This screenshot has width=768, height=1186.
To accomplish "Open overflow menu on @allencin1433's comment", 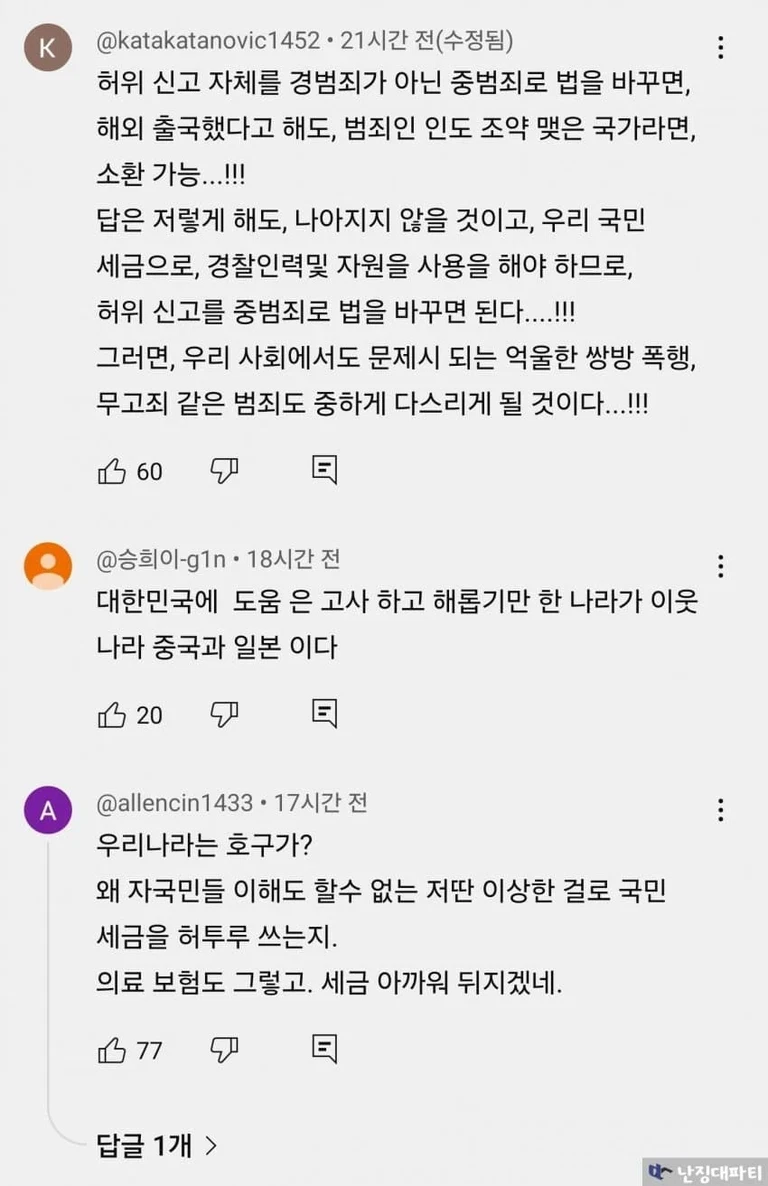I will (x=721, y=810).
